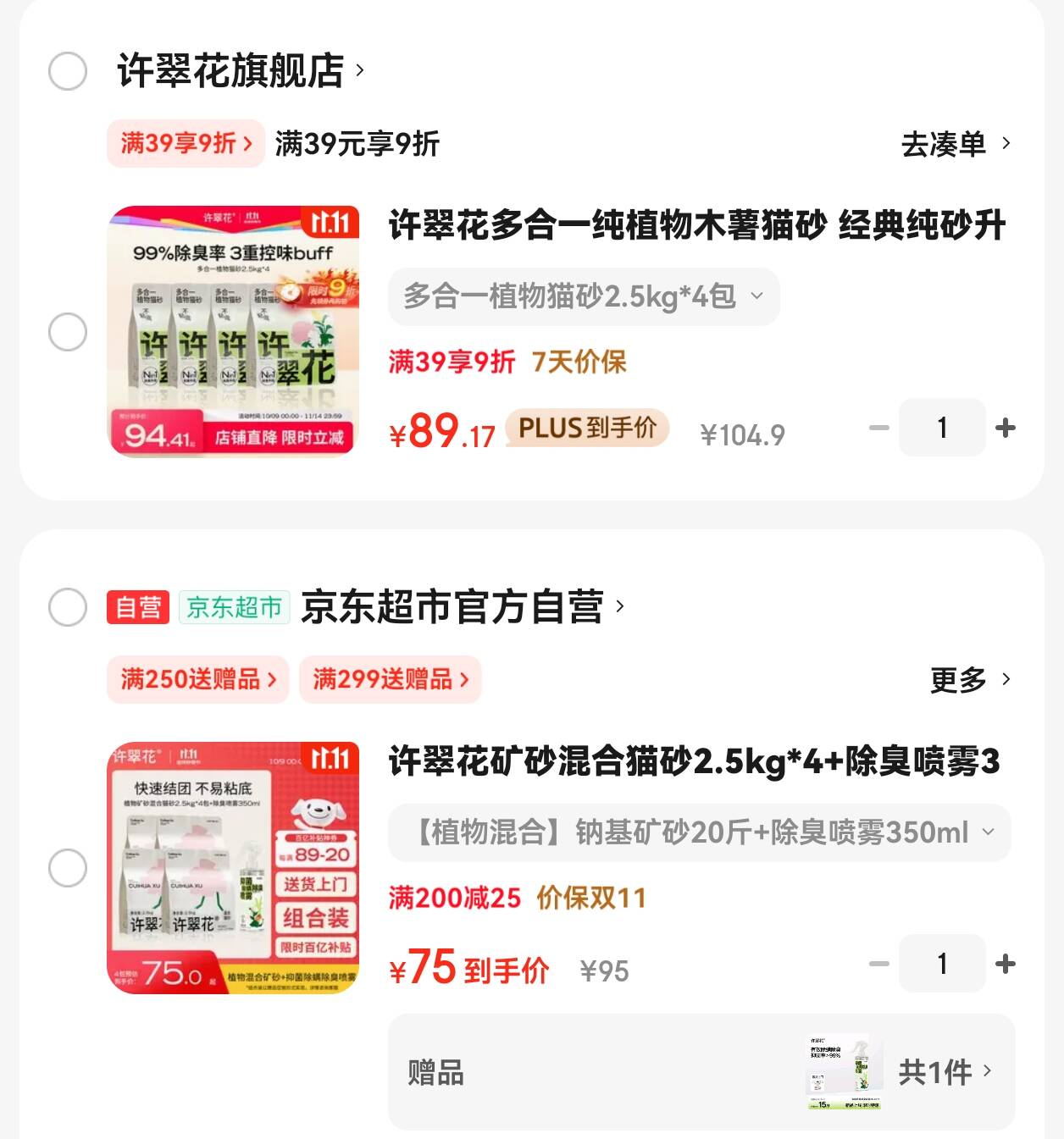Viewport: 1064px width, 1139px height.
Task: Click the 京东超市 badge icon
Action: click(x=233, y=608)
